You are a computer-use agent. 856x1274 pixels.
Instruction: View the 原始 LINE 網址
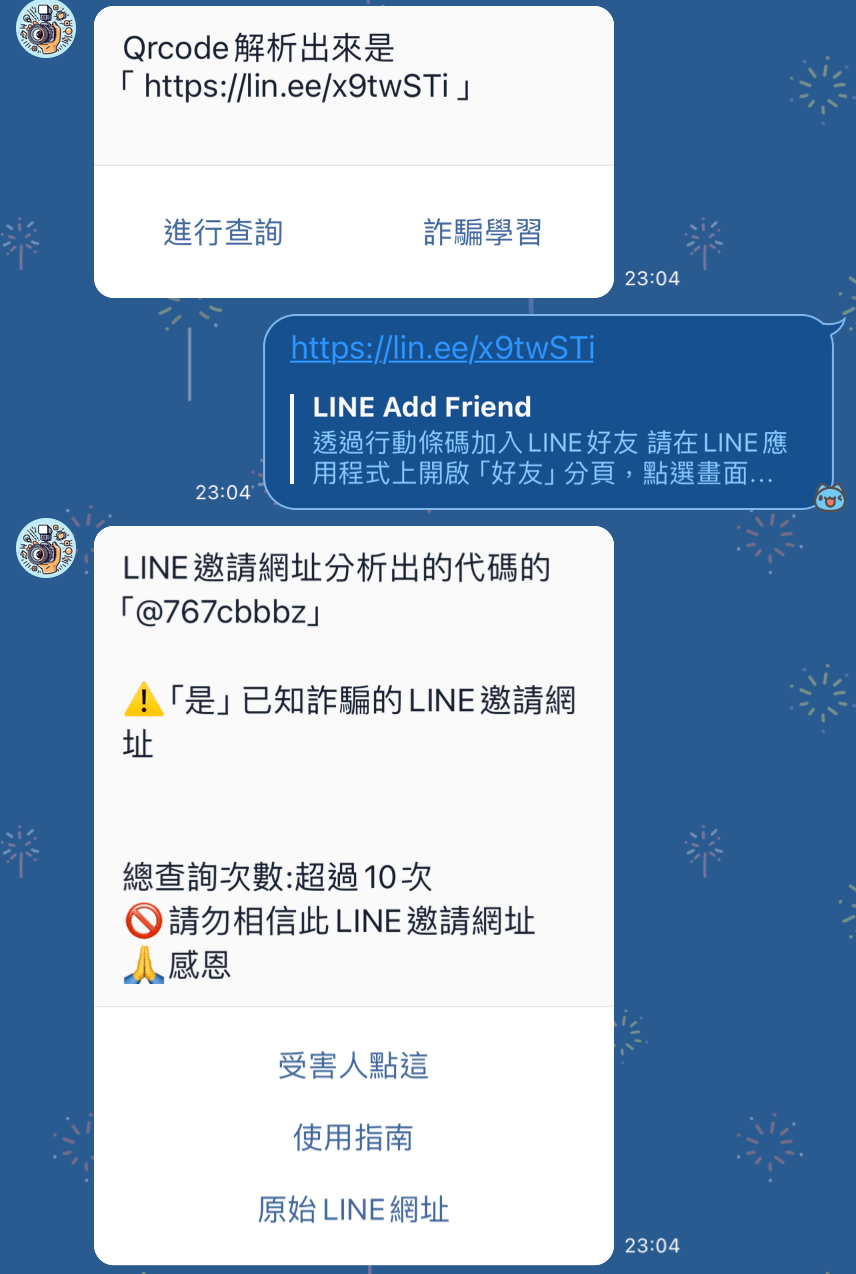[x=353, y=1209]
